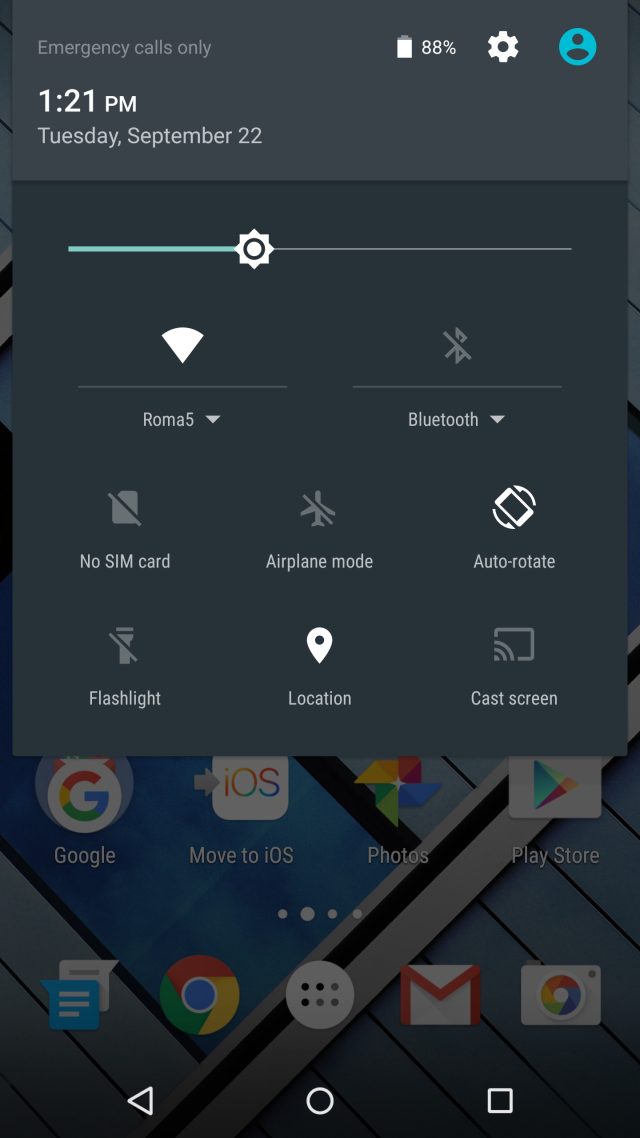
Task: Go to the home screen
Action: click(320, 1101)
